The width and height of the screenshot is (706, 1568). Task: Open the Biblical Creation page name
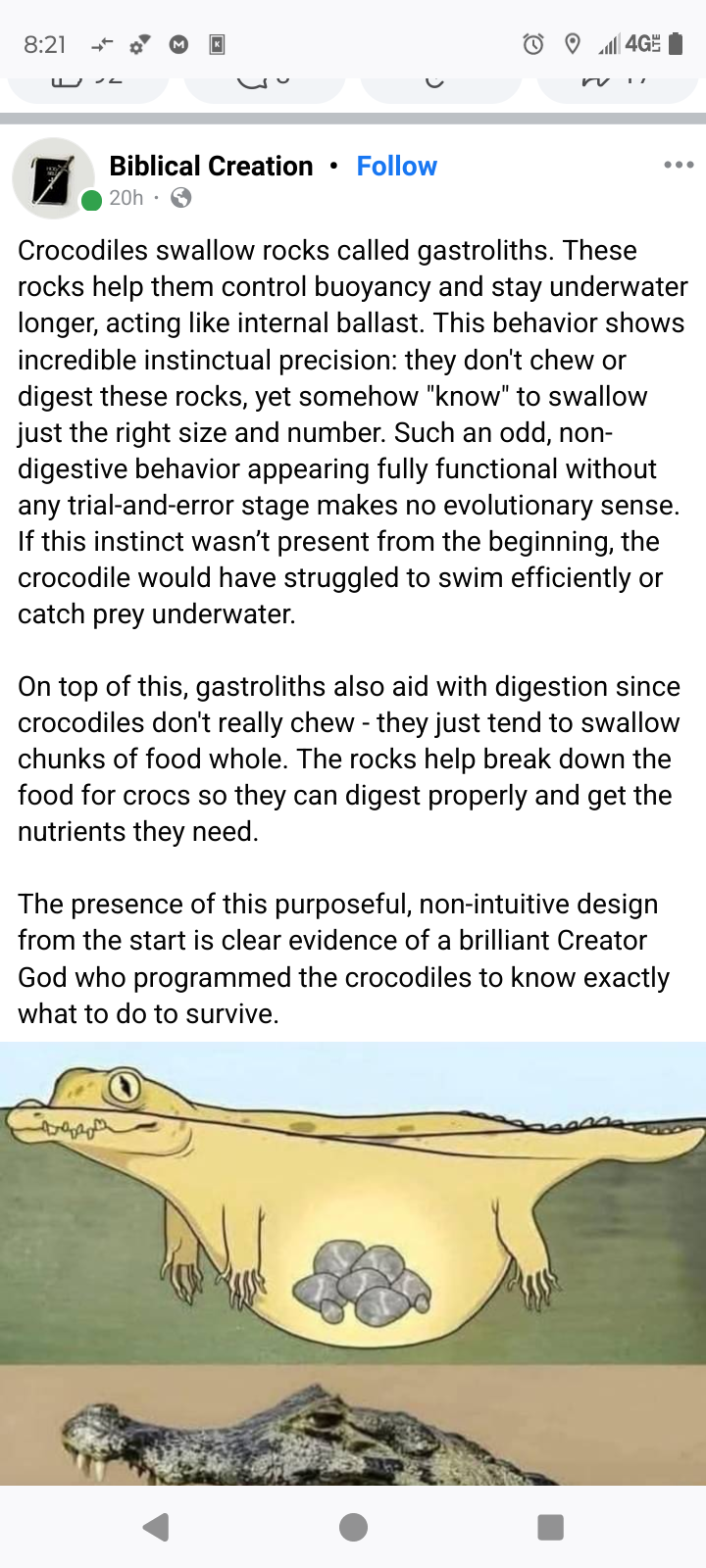tap(211, 167)
